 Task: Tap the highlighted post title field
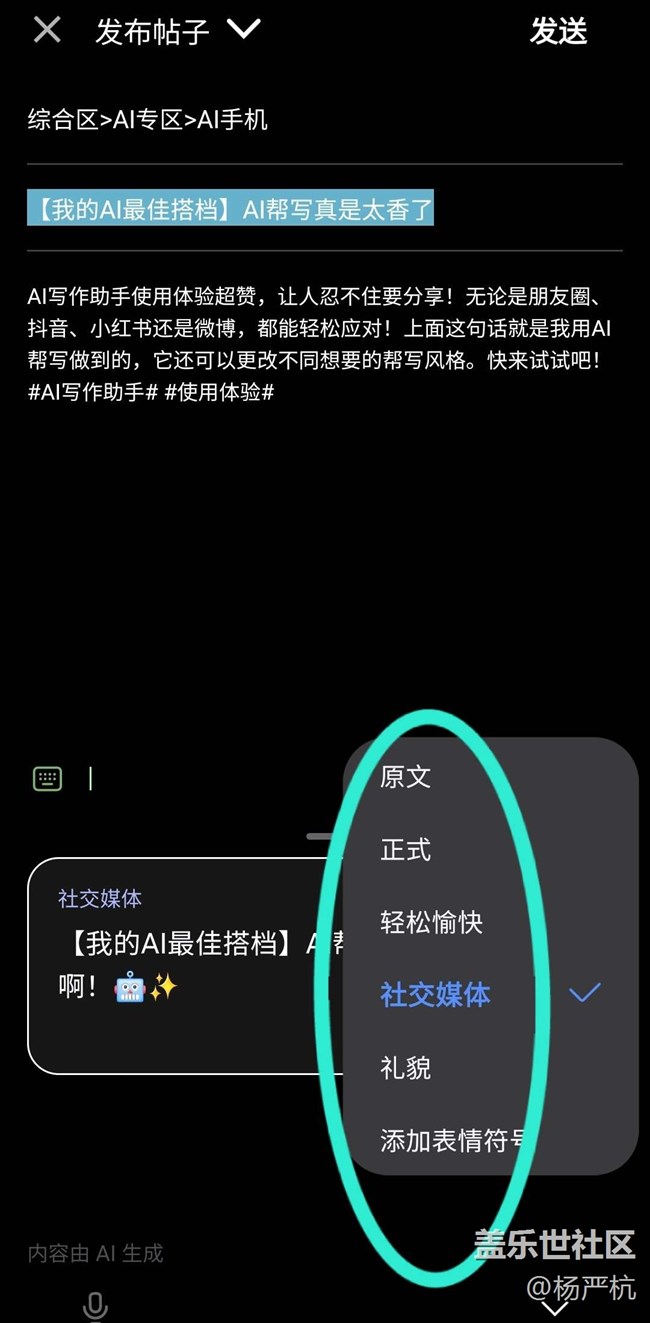tap(231, 208)
